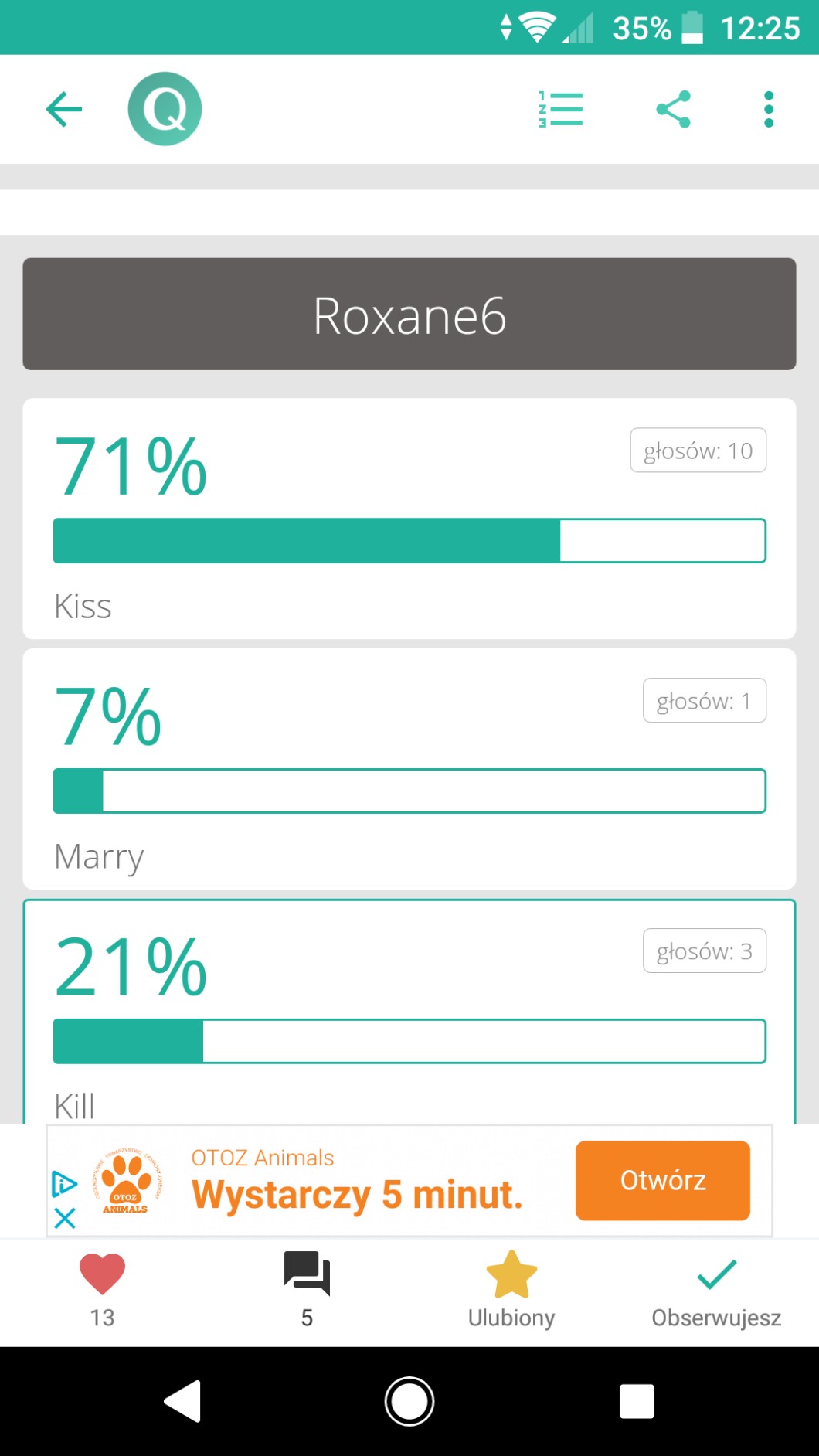
Task: Open the three-dot overflow menu
Action: click(x=768, y=109)
